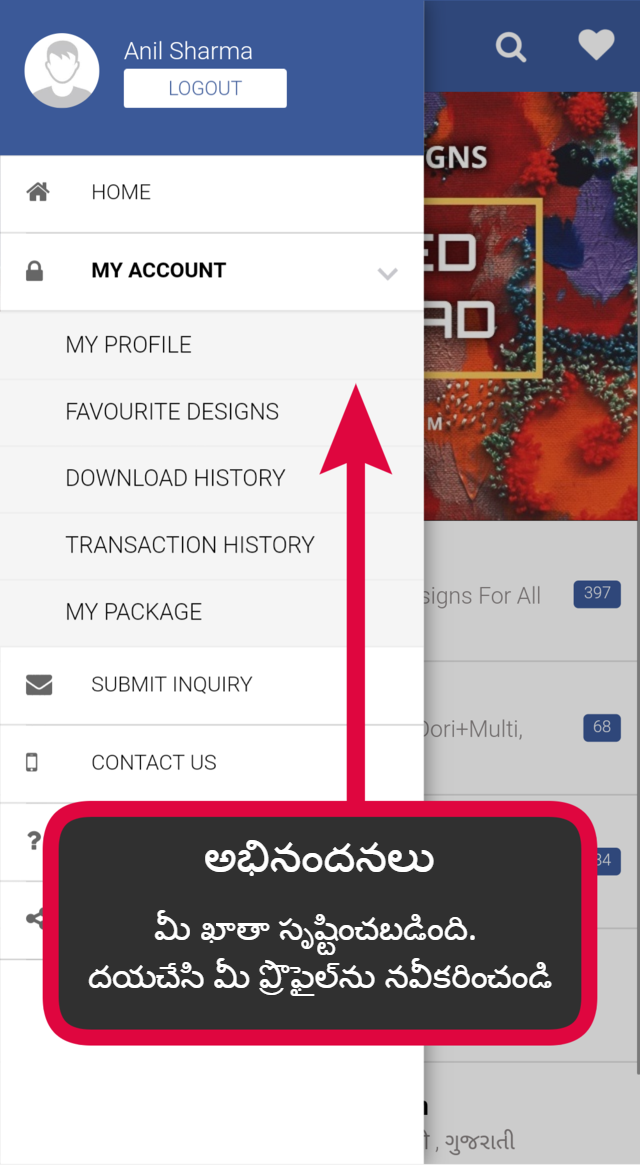Collapse the MY ACCOUNT section

pyautogui.click(x=387, y=272)
